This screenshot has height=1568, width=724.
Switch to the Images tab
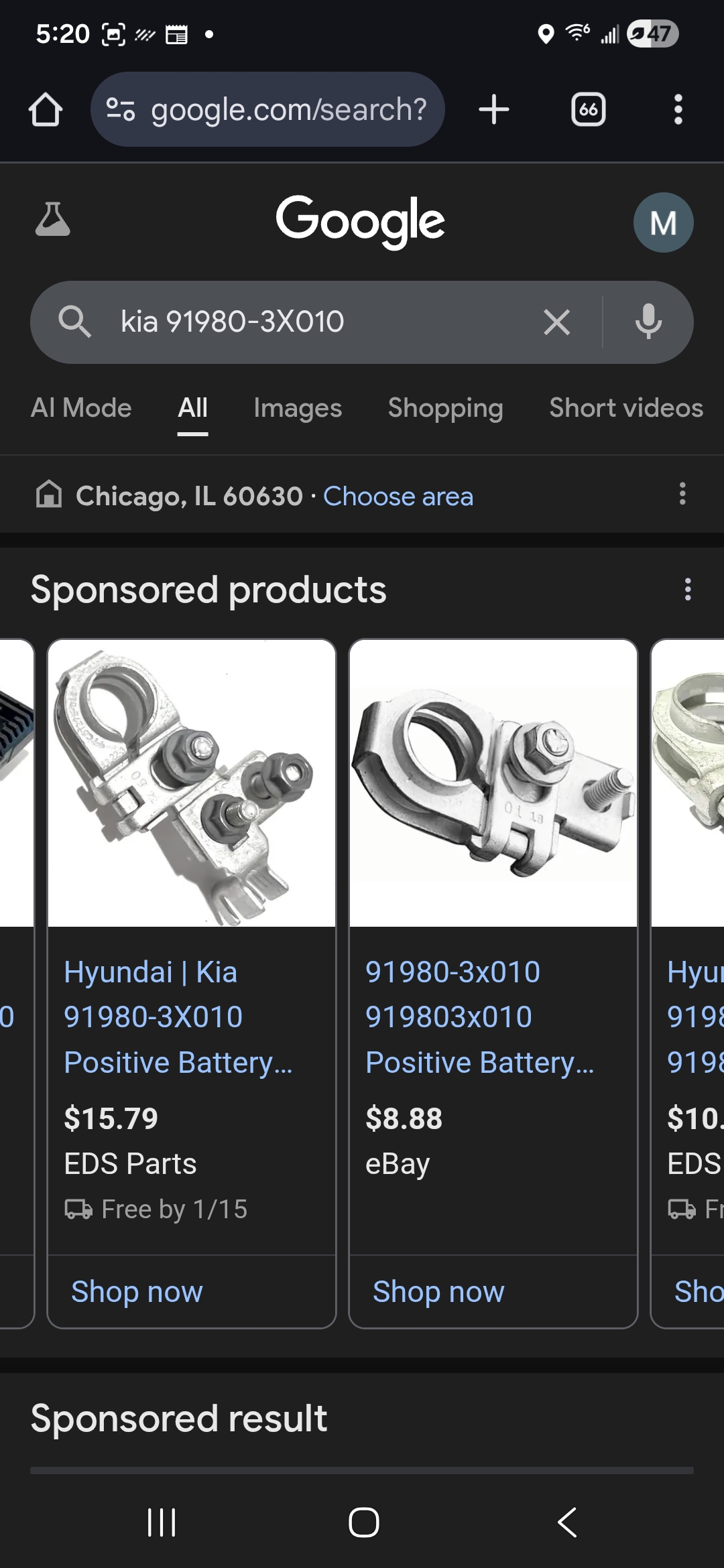coord(298,407)
